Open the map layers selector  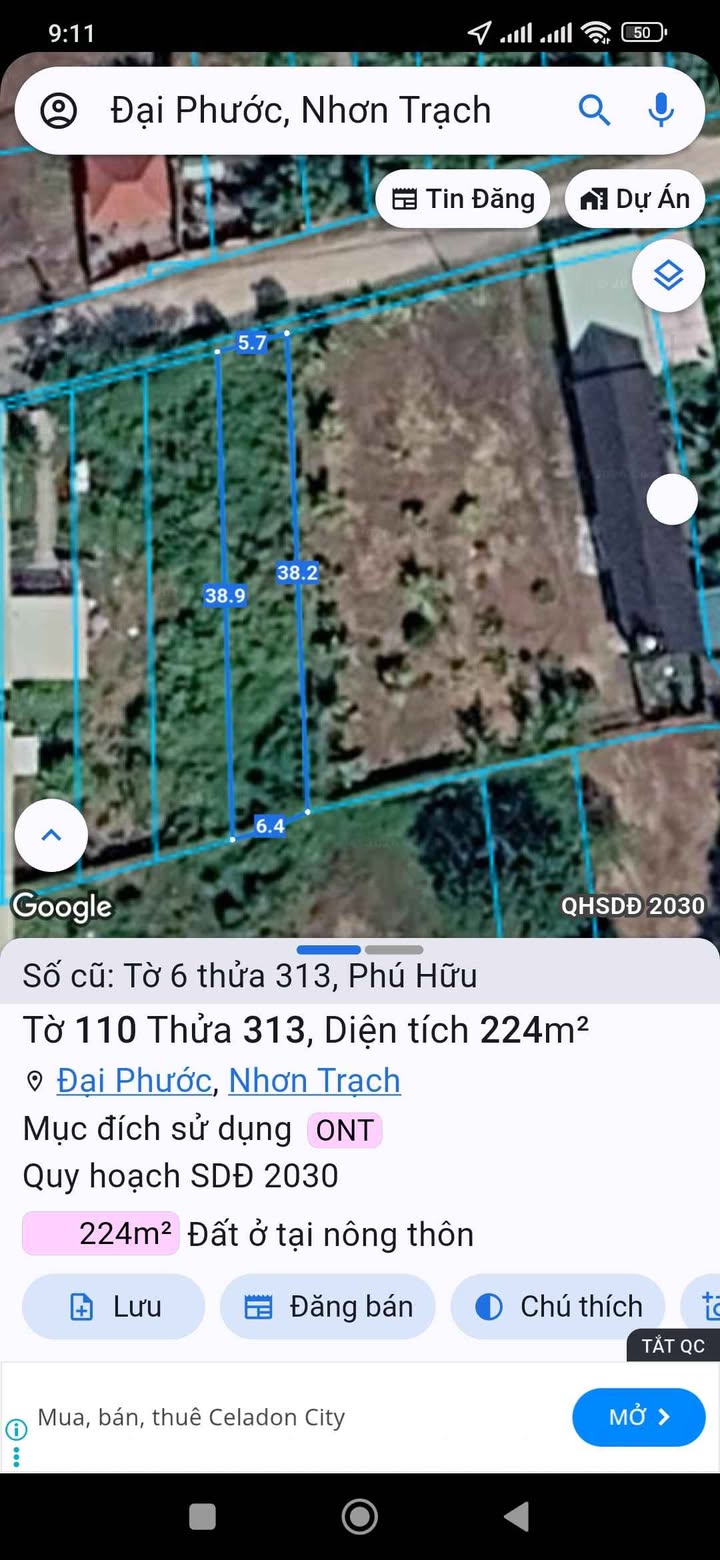pos(668,275)
